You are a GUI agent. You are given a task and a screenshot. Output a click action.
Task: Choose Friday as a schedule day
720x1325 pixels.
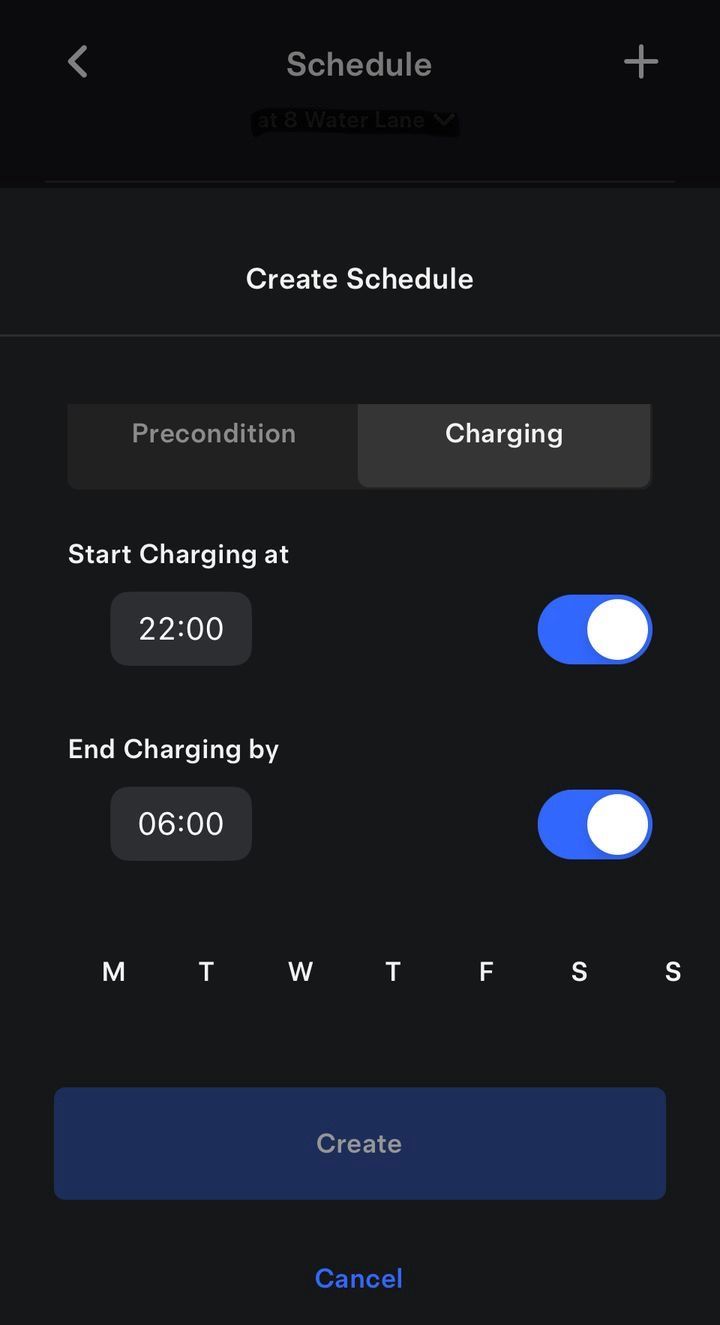pyautogui.click(x=486, y=972)
